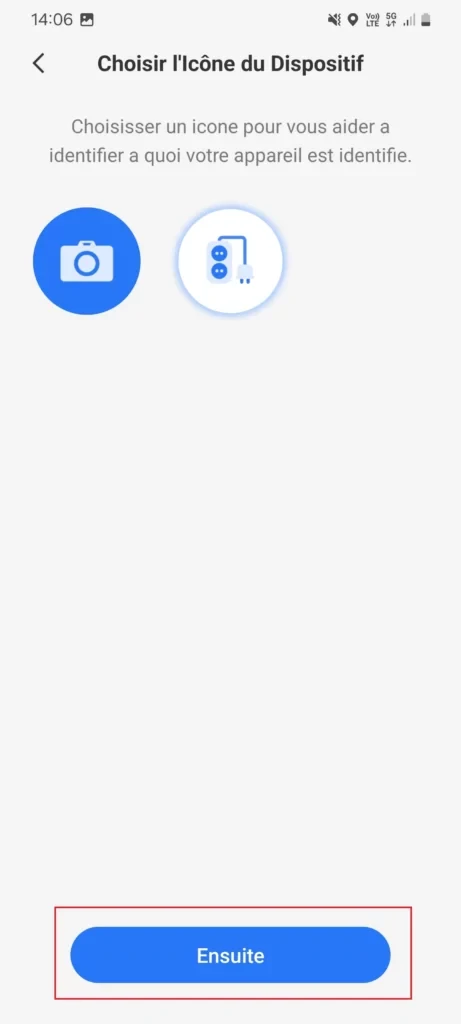Tap the Ensuite button to continue
Screen dimensions: 461x1024
coord(230,955)
